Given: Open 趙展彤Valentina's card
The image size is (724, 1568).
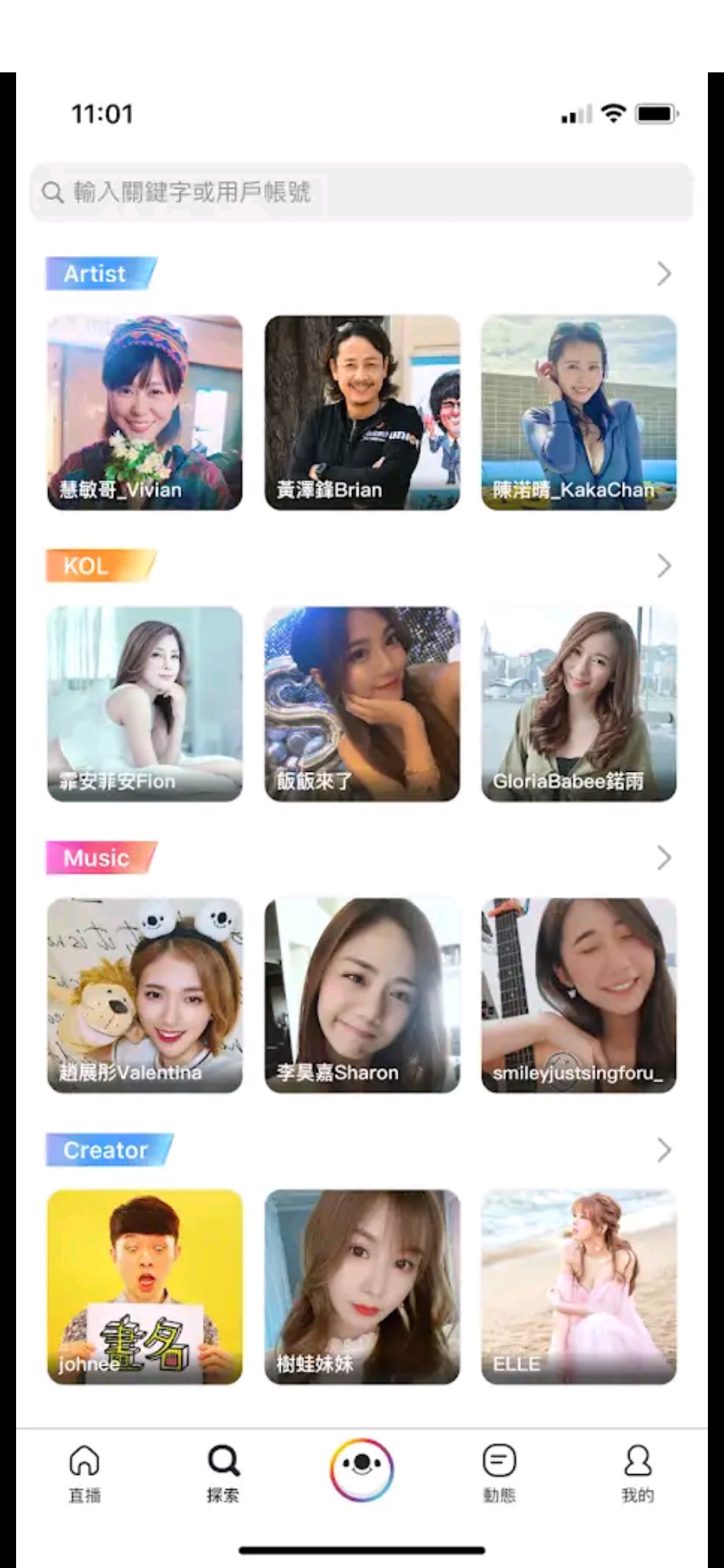Looking at the screenshot, I should pyautogui.click(x=145, y=996).
